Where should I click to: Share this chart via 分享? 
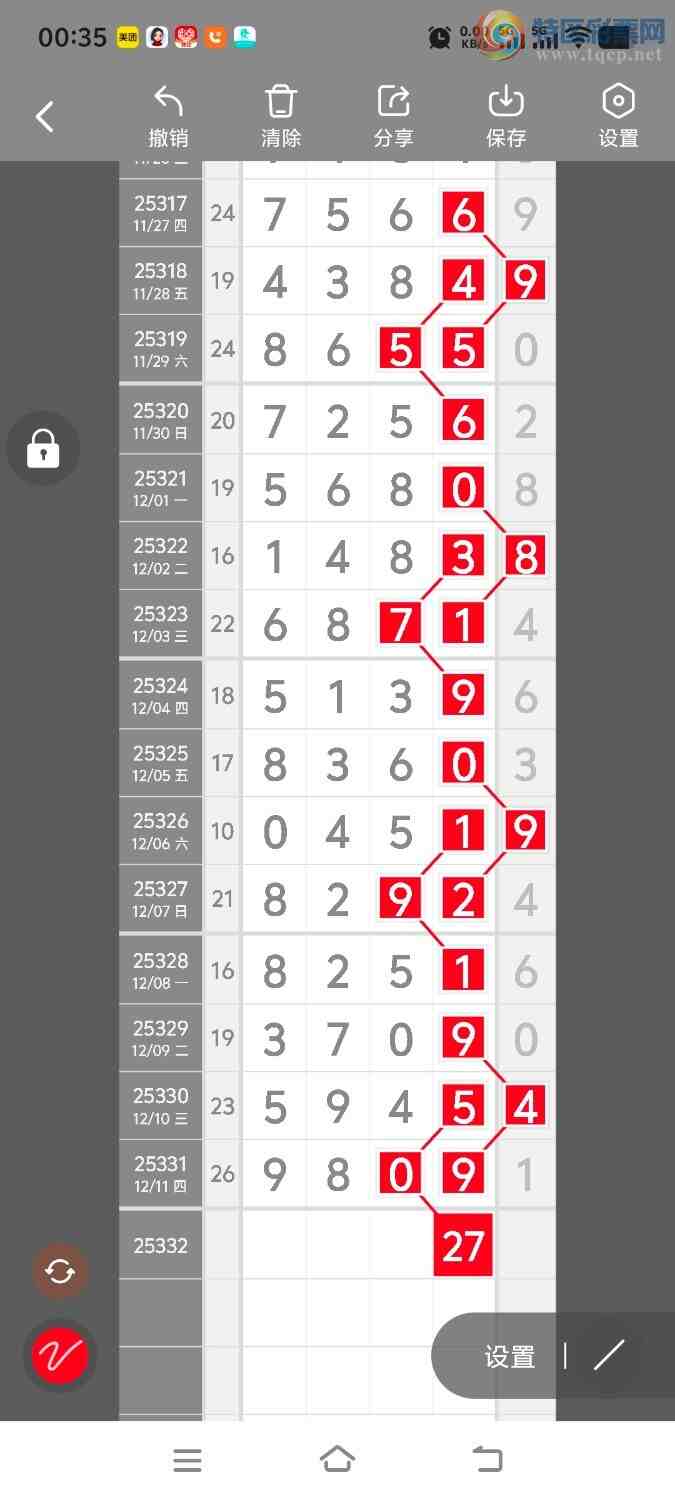(394, 117)
